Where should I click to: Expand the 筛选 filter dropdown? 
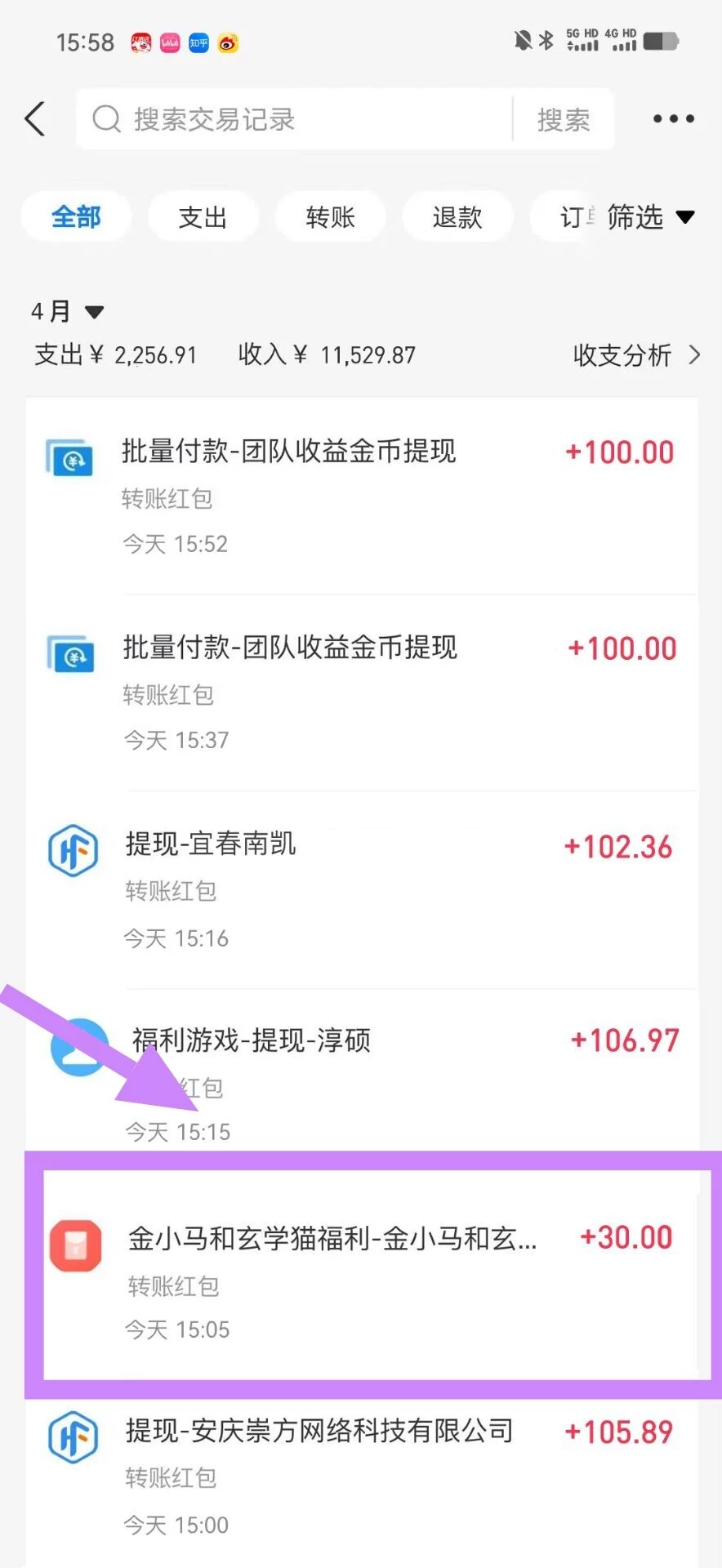tap(650, 217)
